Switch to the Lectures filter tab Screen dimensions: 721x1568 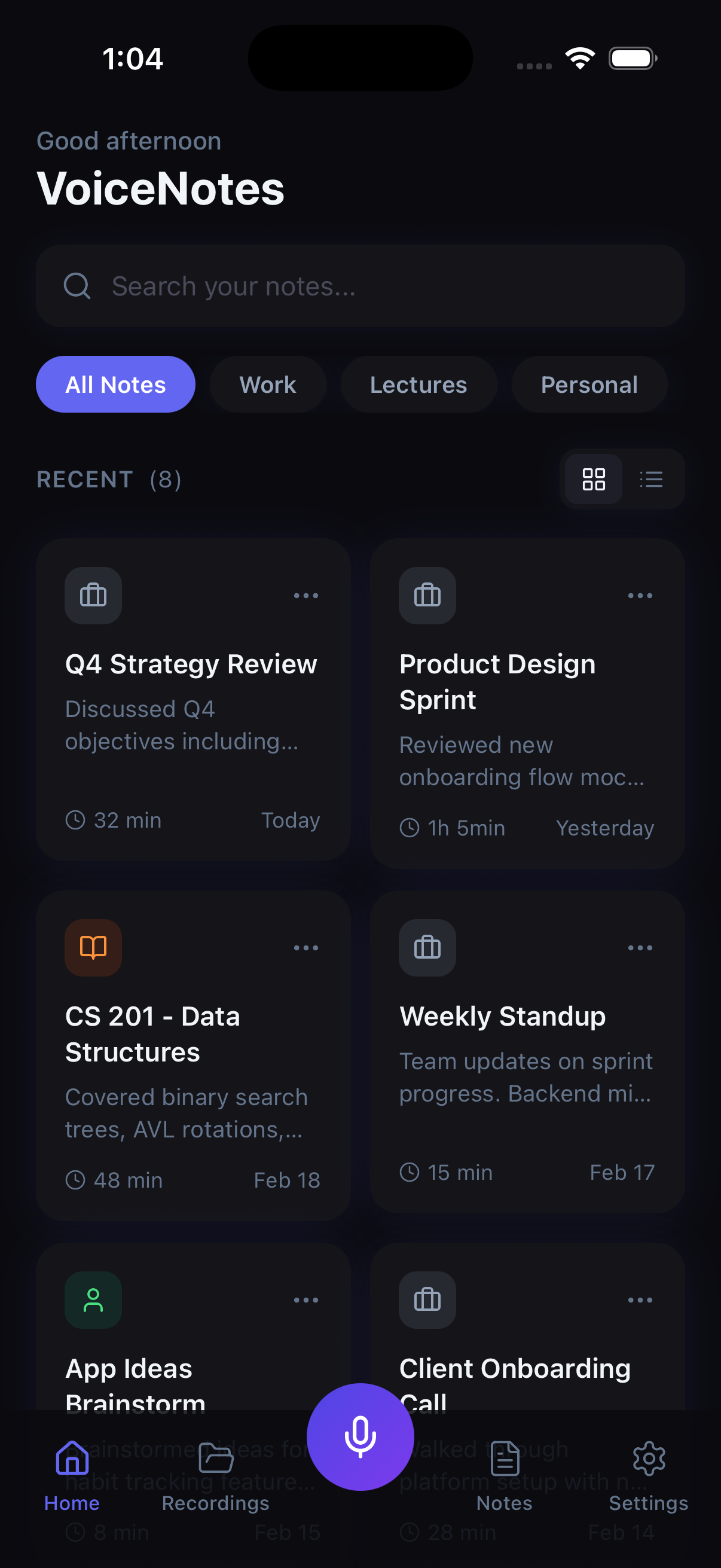coord(418,384)
